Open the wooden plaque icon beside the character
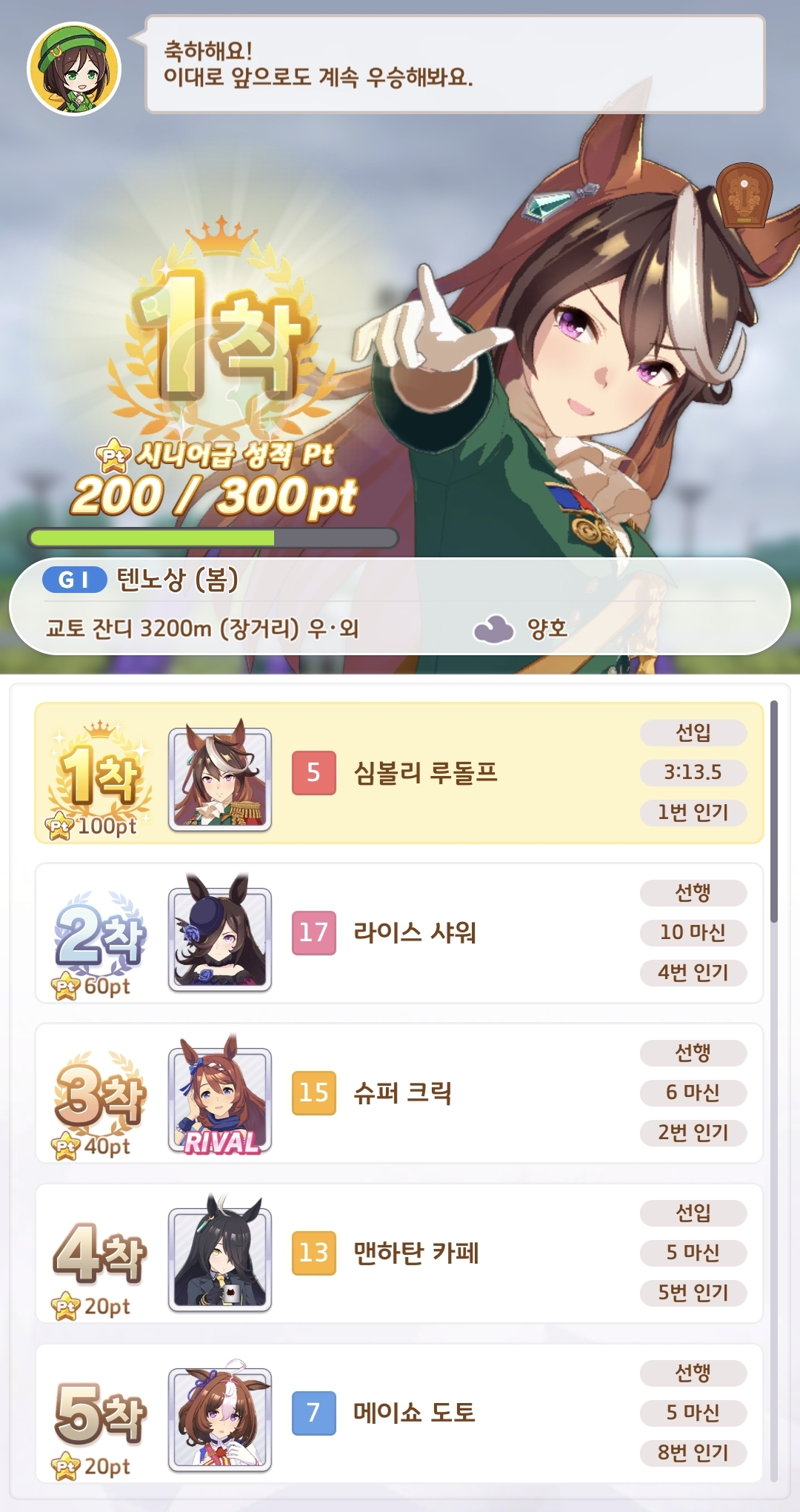Screen dimensions: 800x1512 744,196
